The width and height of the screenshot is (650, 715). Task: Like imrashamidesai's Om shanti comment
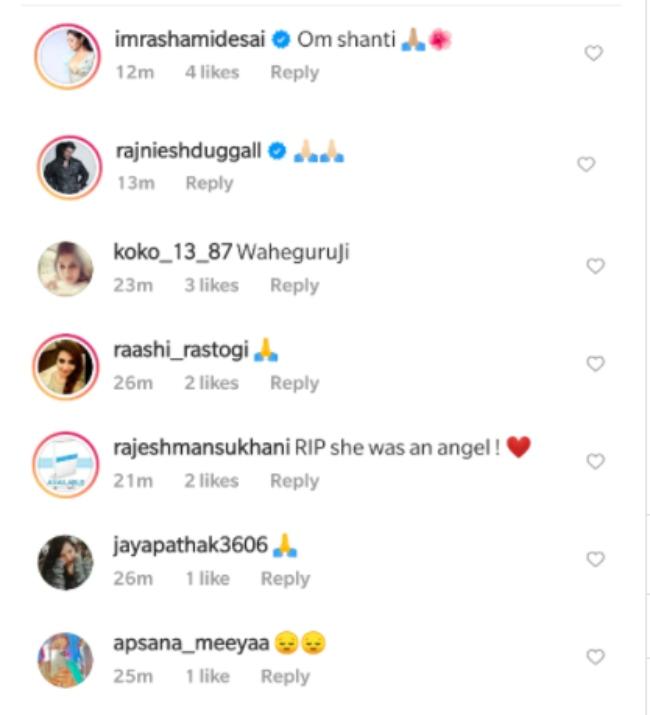pyautogui.click(x=593, y=54)
